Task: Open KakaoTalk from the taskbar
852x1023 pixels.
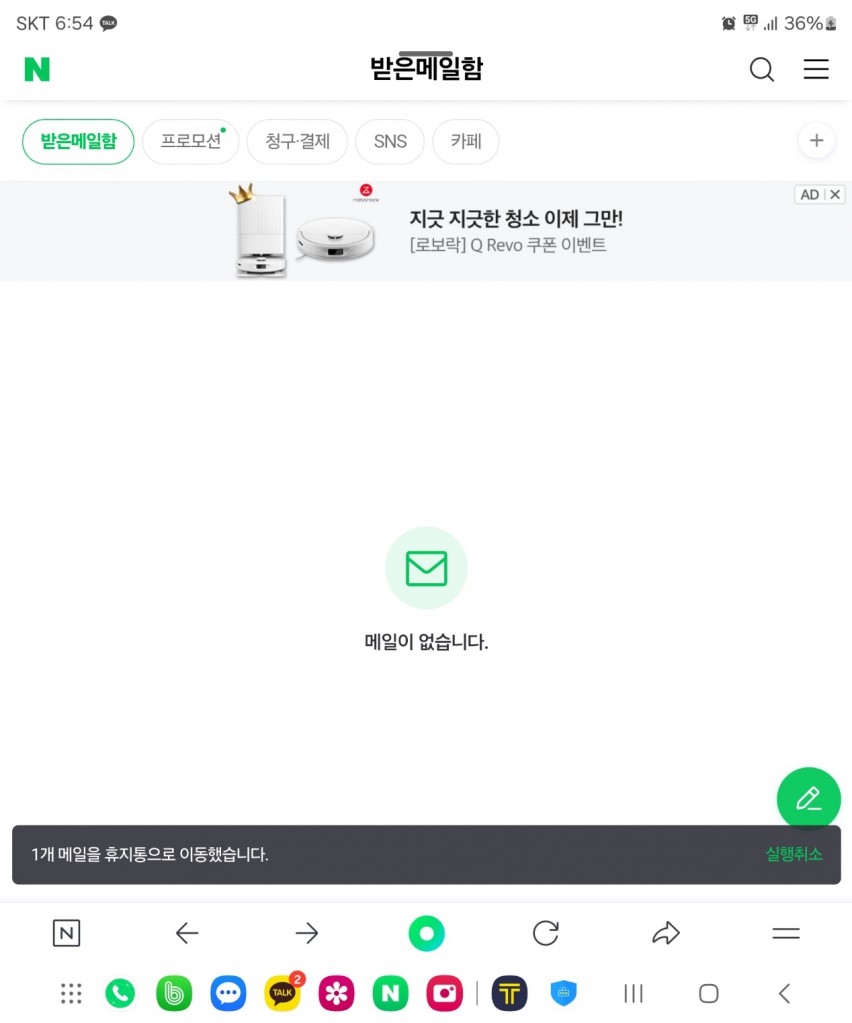Action: click(x=283, y=993)
